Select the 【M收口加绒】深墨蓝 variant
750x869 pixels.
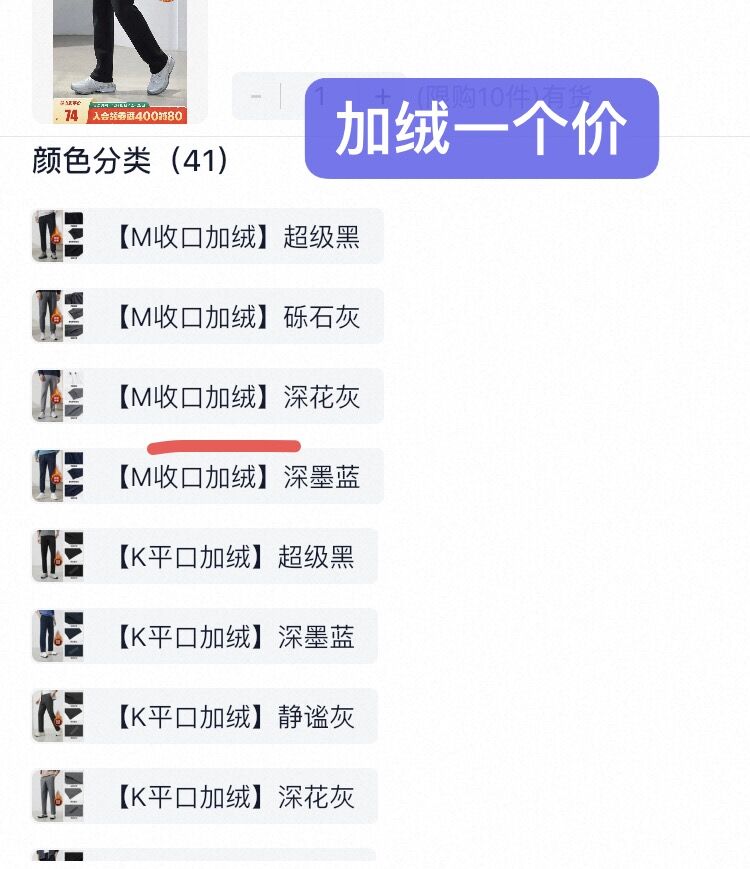[208, 476]
